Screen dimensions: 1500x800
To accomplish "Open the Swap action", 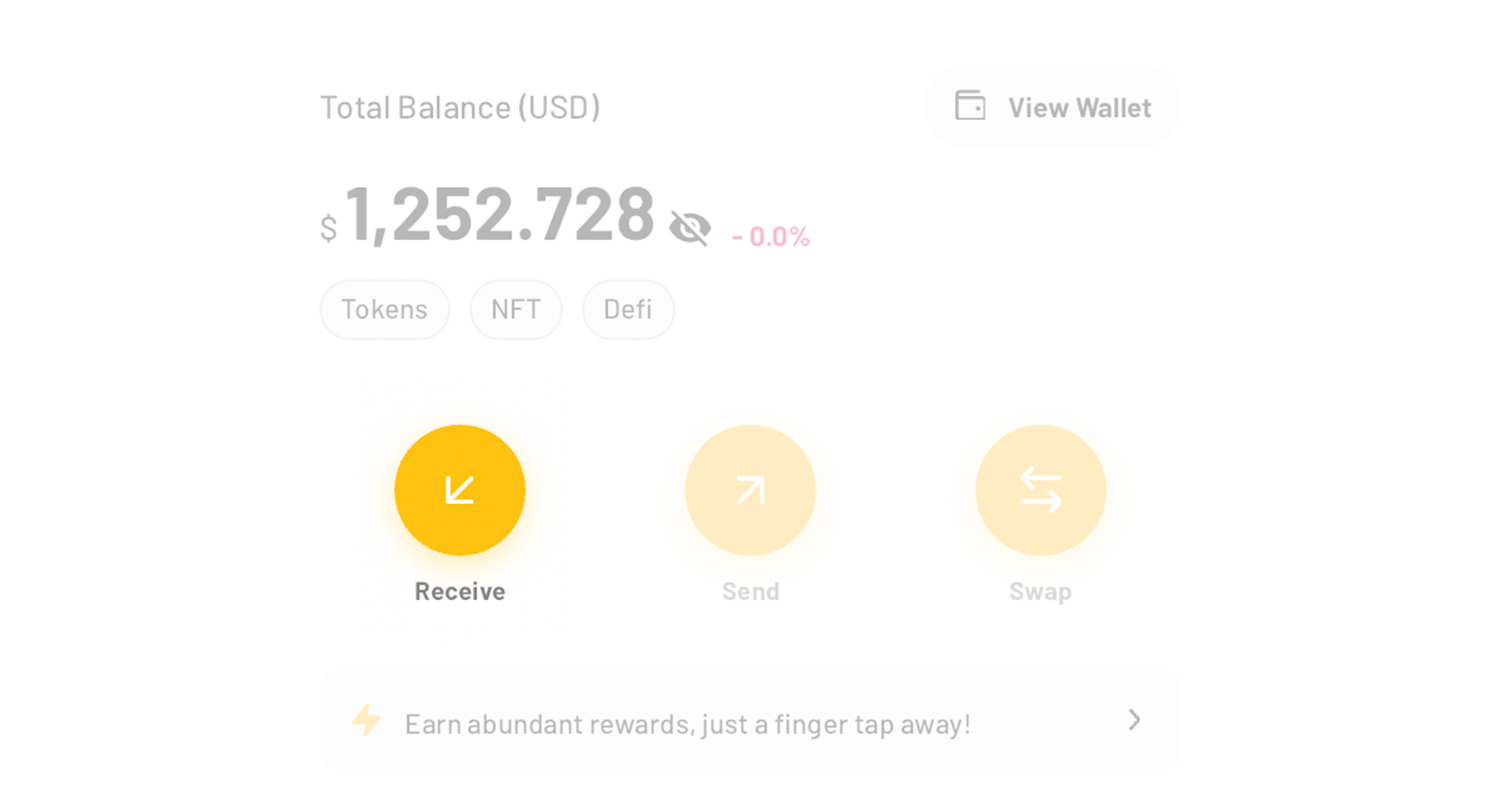I will coord(1040,490).
